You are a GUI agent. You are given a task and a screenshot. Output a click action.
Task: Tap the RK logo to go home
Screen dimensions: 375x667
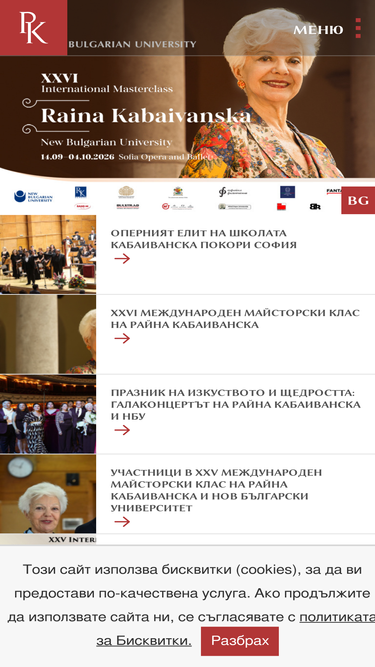pyautogui.click(x=34, y=28)
